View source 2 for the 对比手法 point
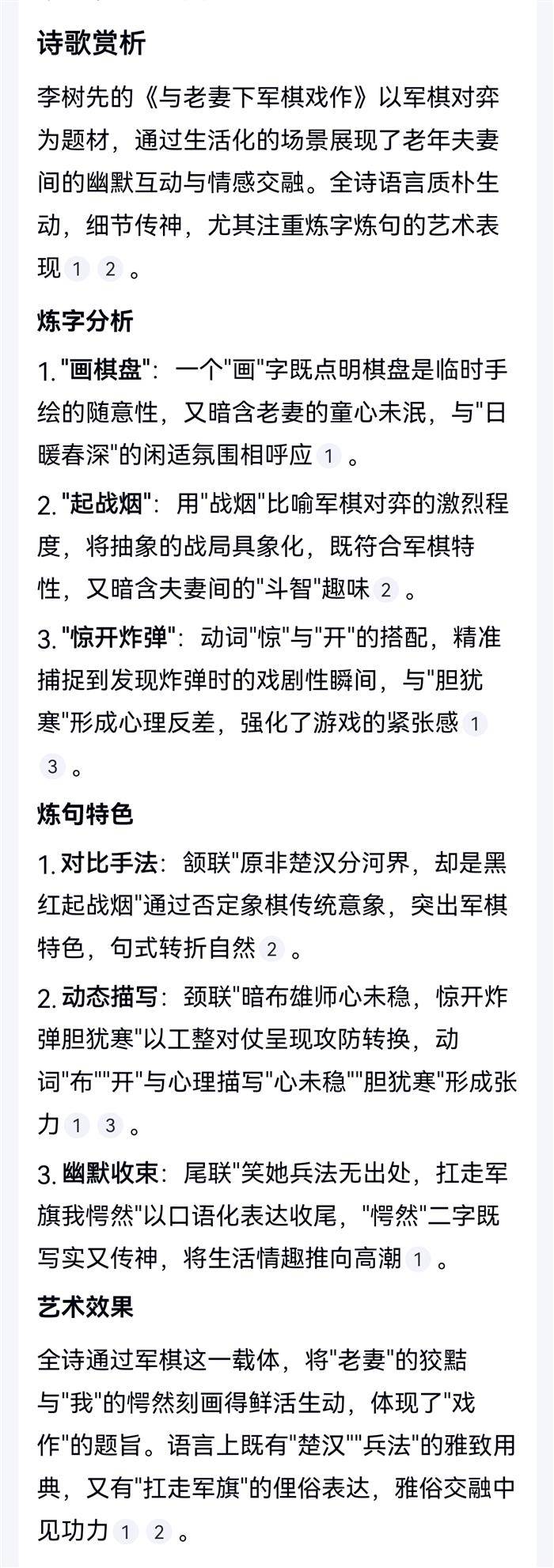 (x=271, y=949)
